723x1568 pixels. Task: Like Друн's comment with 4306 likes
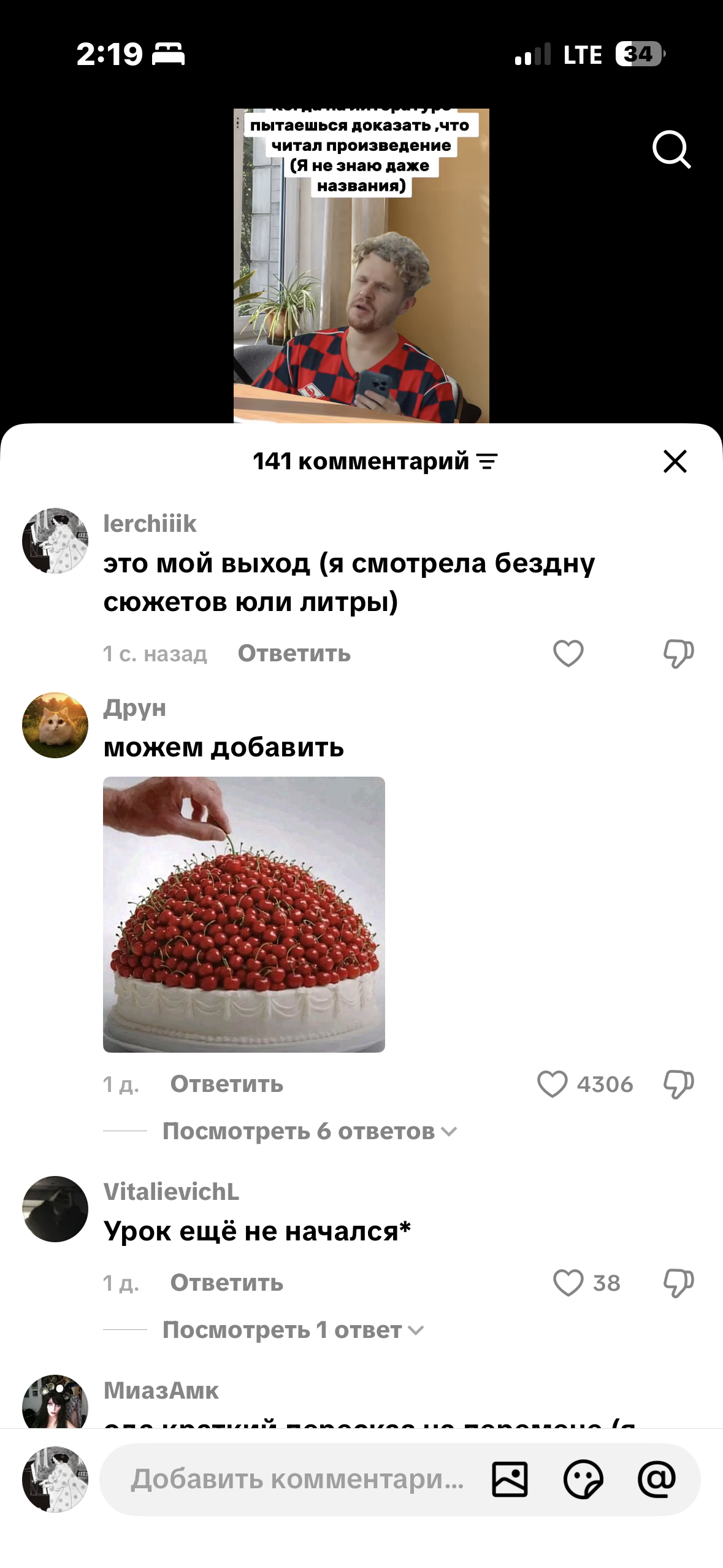[x=553, y=1085]
